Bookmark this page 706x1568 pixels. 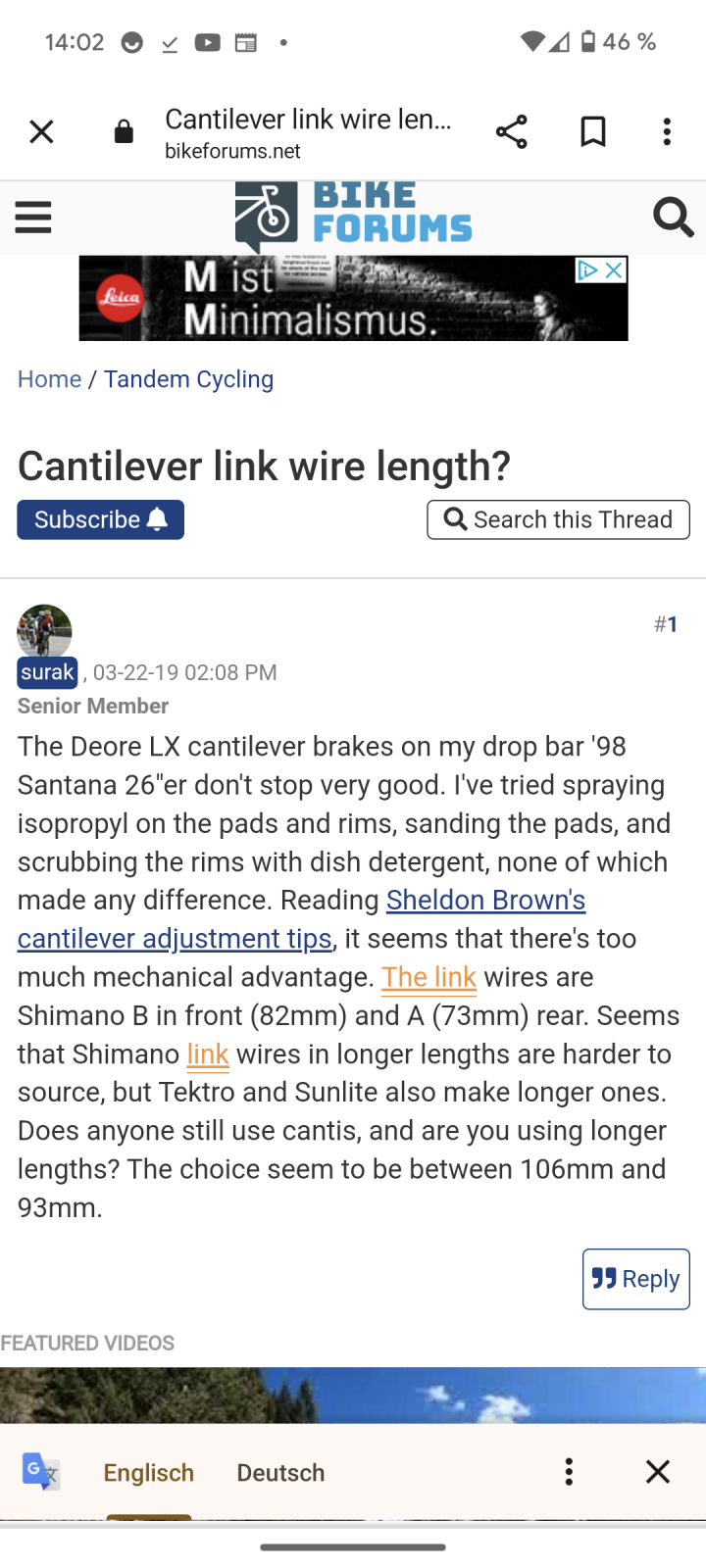[593, 131]
